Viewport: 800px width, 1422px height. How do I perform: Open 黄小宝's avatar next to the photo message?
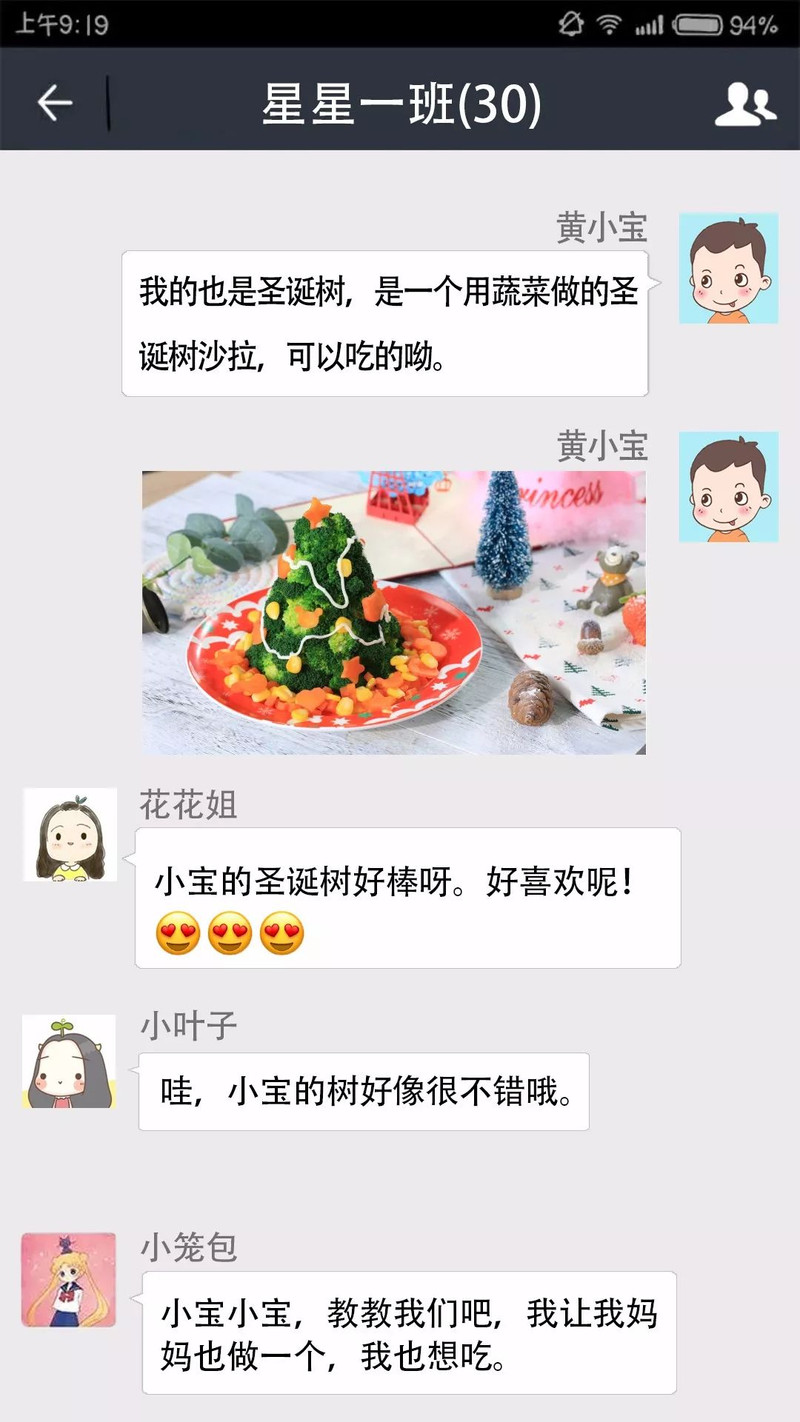728,487
